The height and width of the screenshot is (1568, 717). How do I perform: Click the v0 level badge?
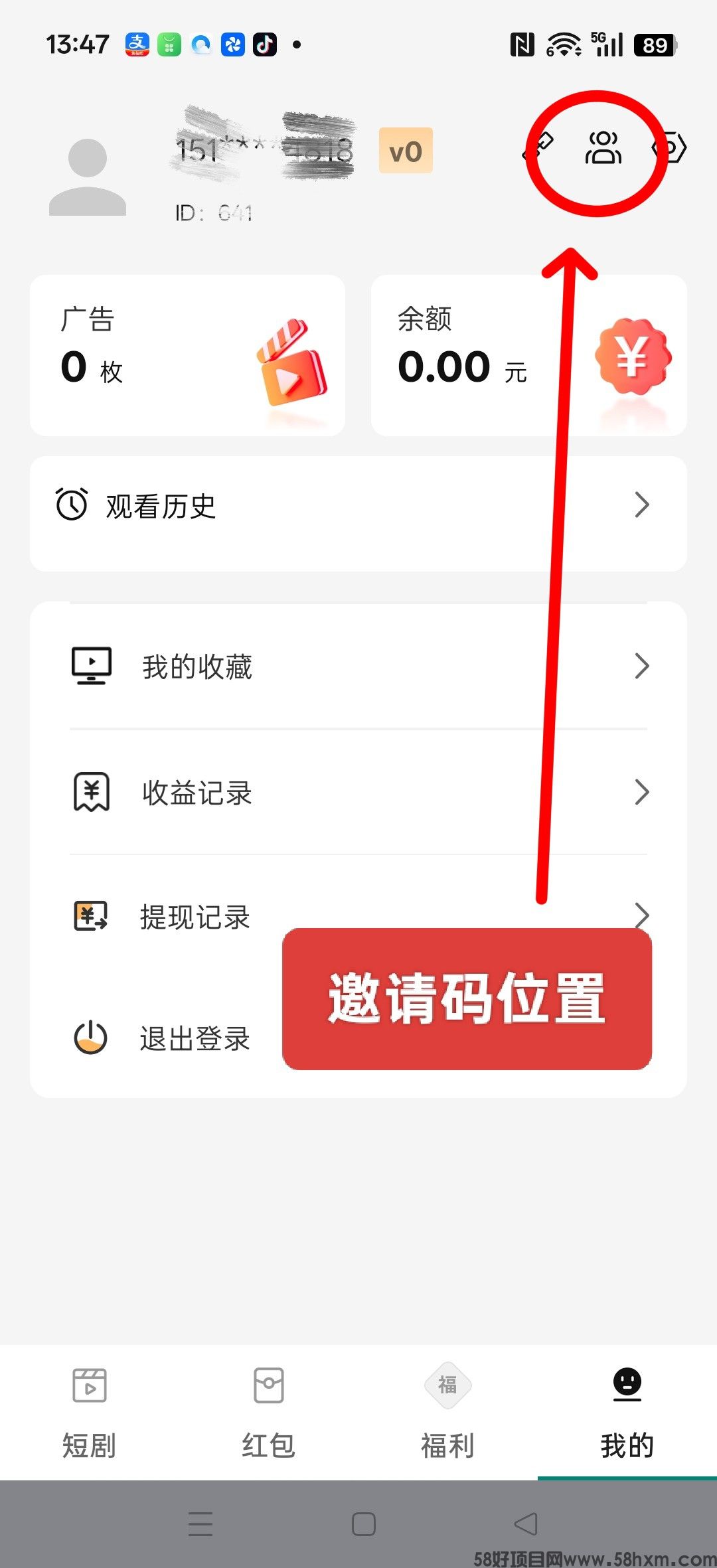coord(406,150)
